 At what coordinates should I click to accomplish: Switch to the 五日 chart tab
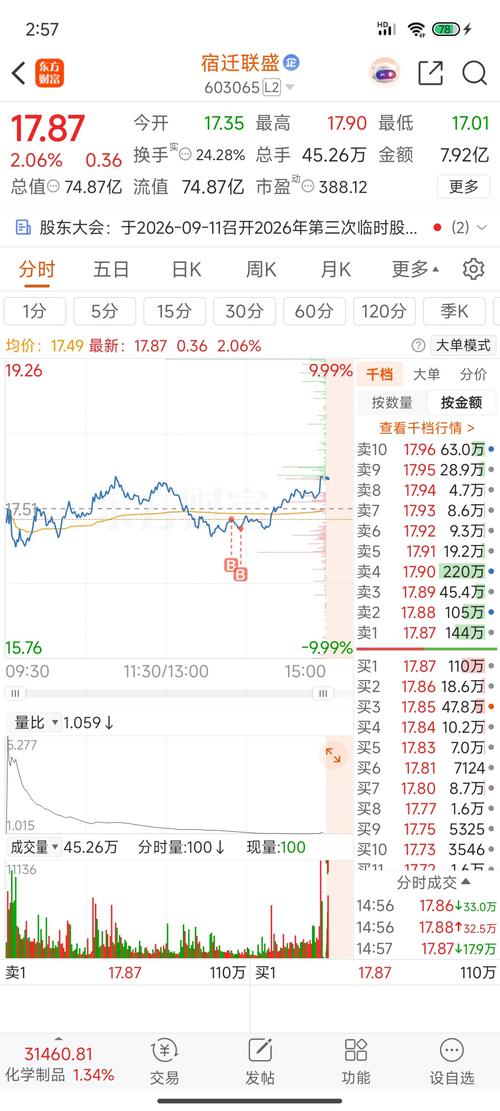[x=111, y=269]
